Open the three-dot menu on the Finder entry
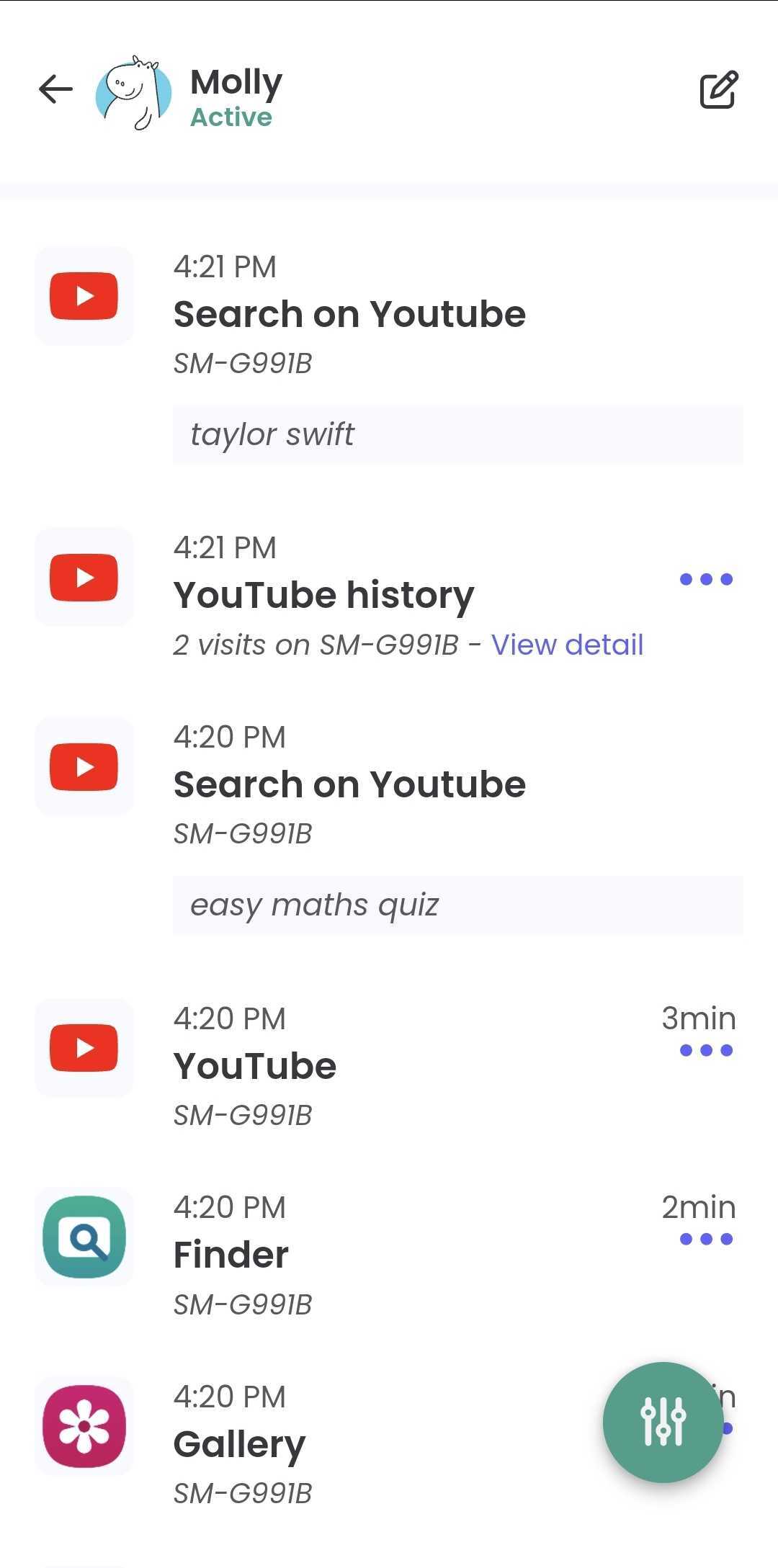 click(x=706, y=1238)
